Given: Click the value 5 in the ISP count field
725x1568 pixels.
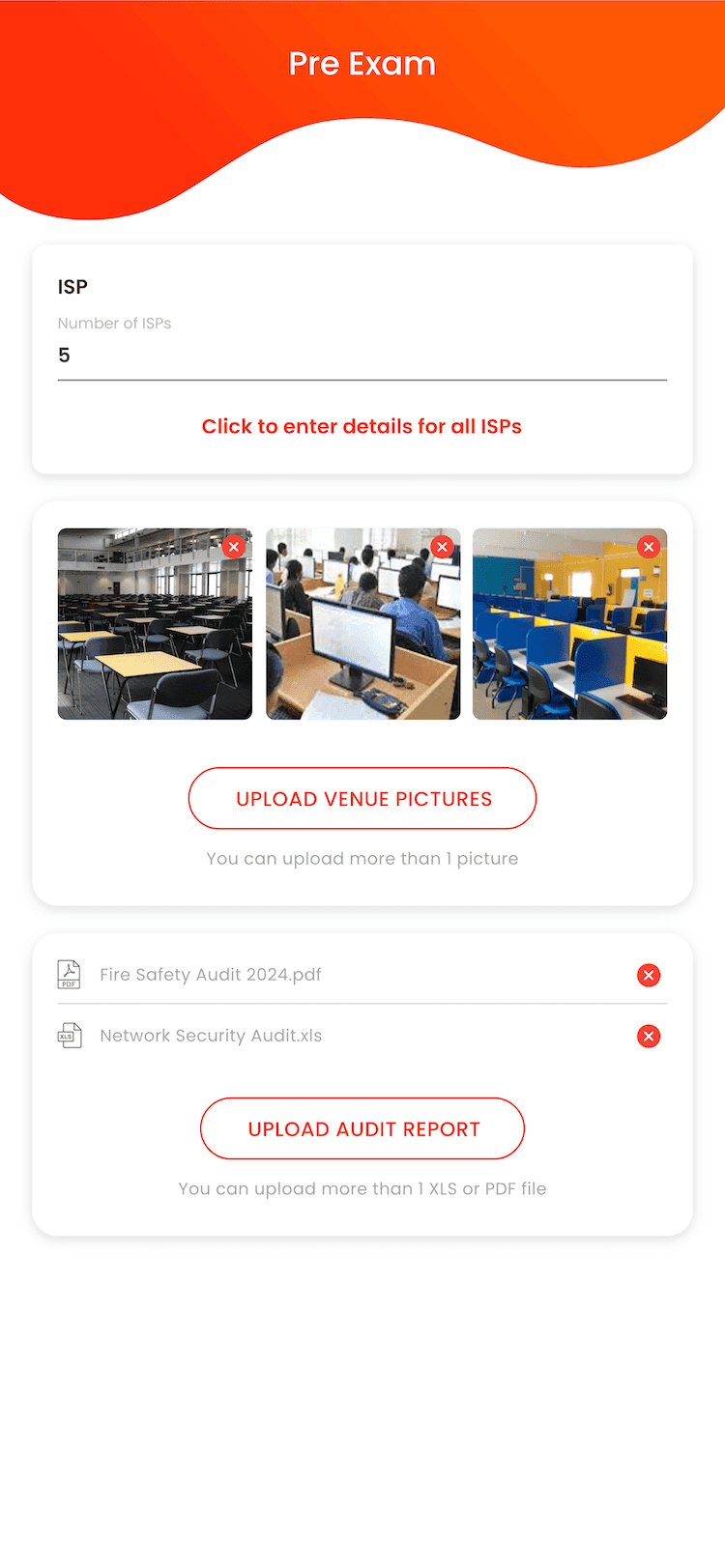Looking at the screenshot, I should coord(65,355).
